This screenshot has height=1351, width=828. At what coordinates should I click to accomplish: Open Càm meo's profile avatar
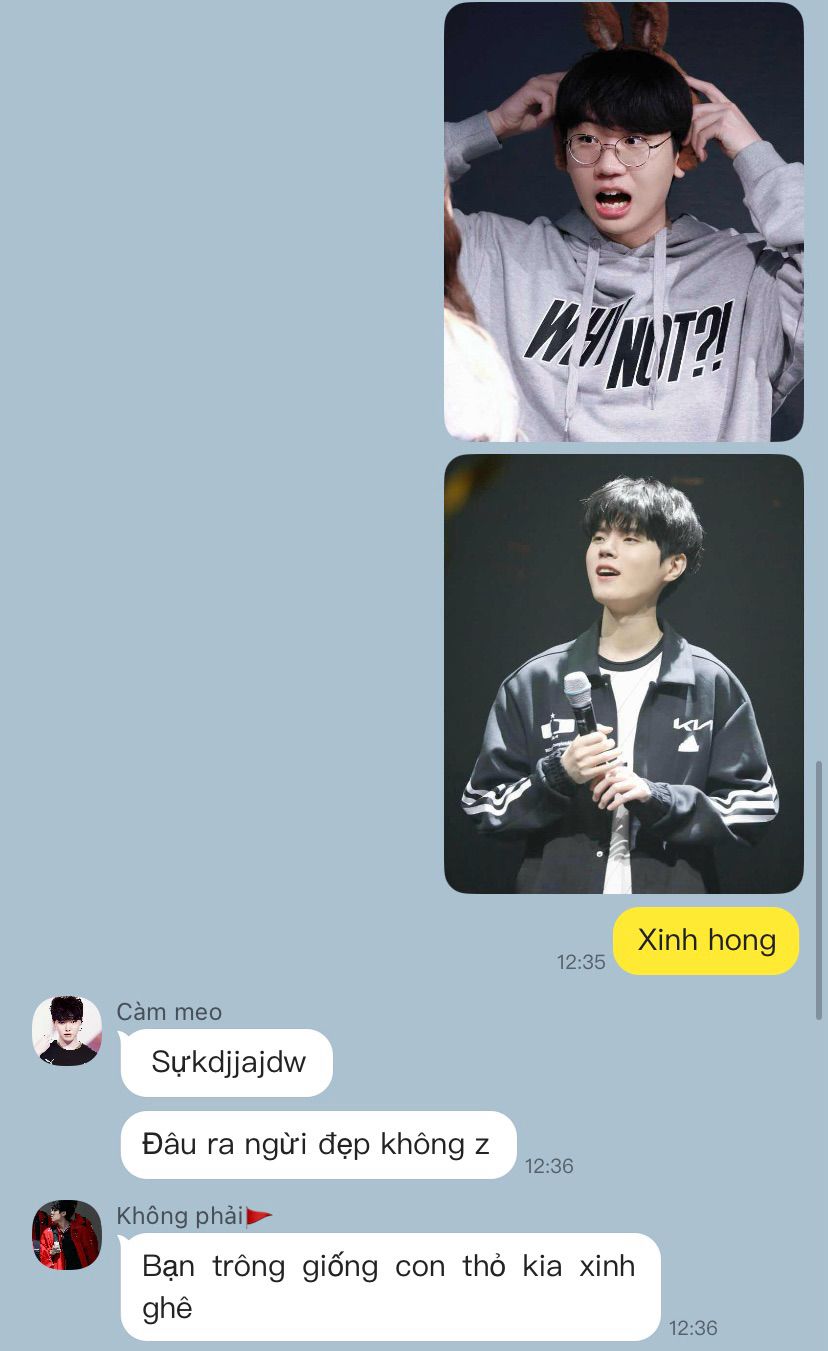pos(67,1031)
